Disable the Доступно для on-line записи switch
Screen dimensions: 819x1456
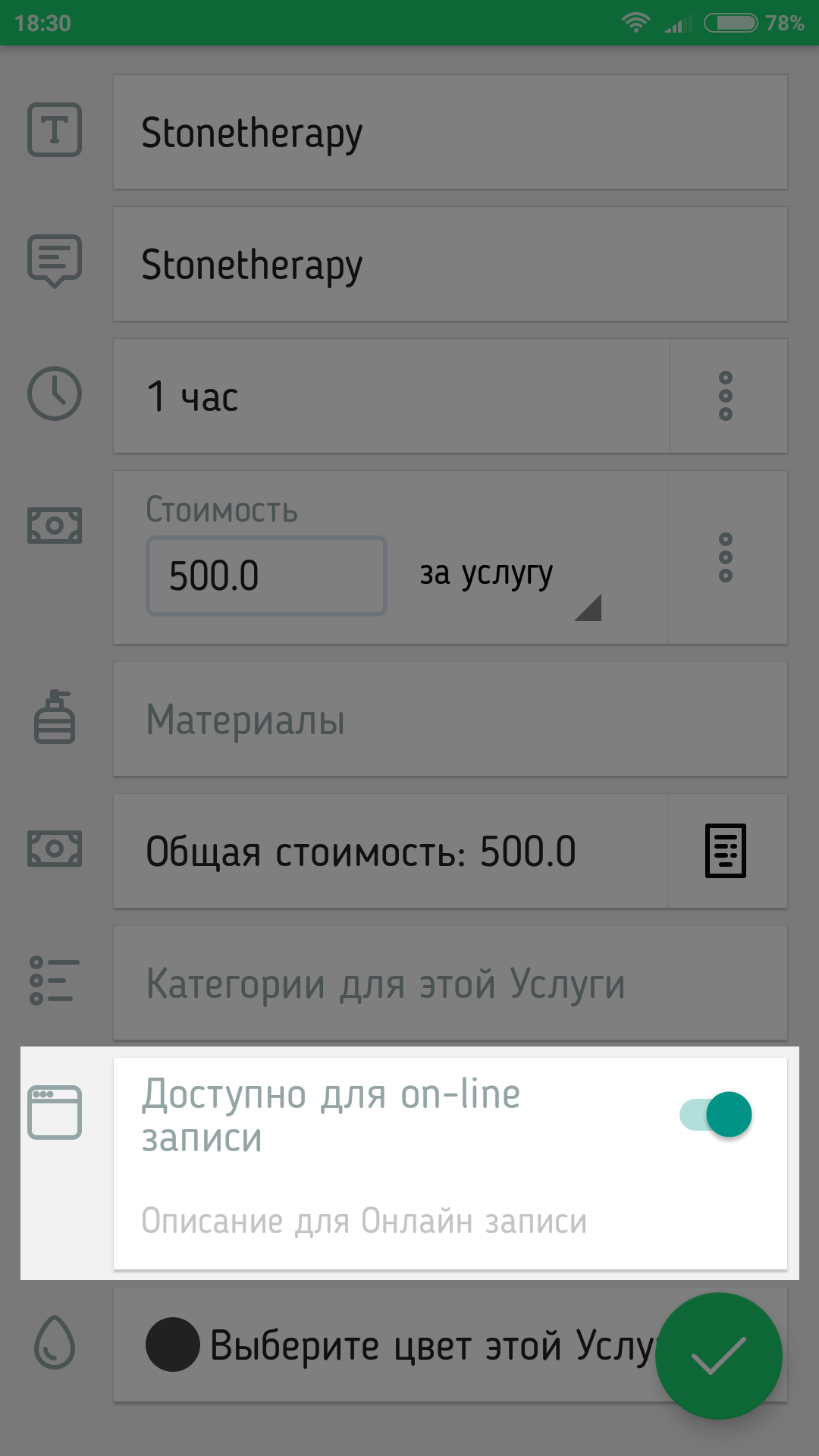coord(716,1115)
